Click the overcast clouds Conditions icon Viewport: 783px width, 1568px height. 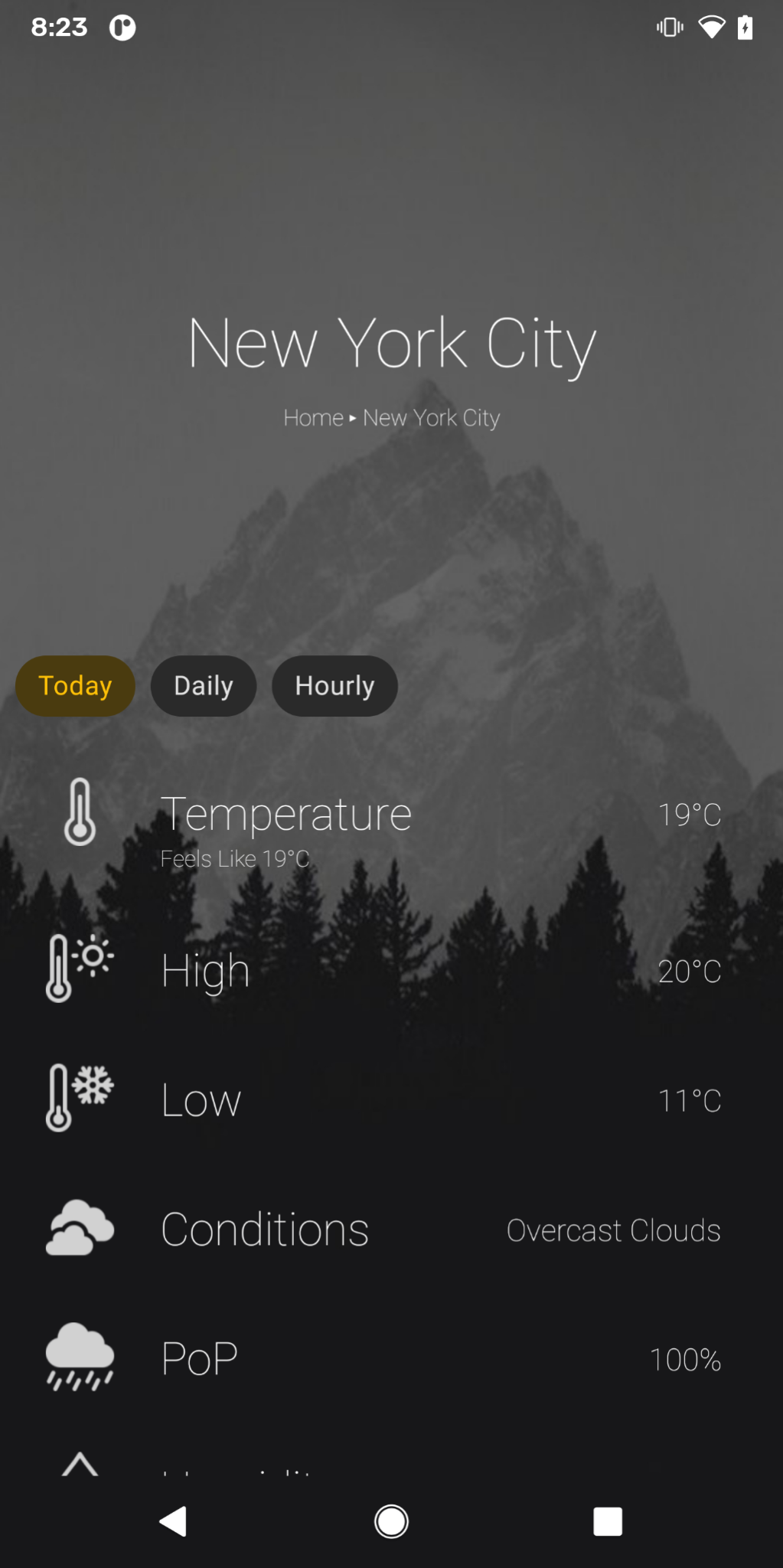tap(80, 1227)
